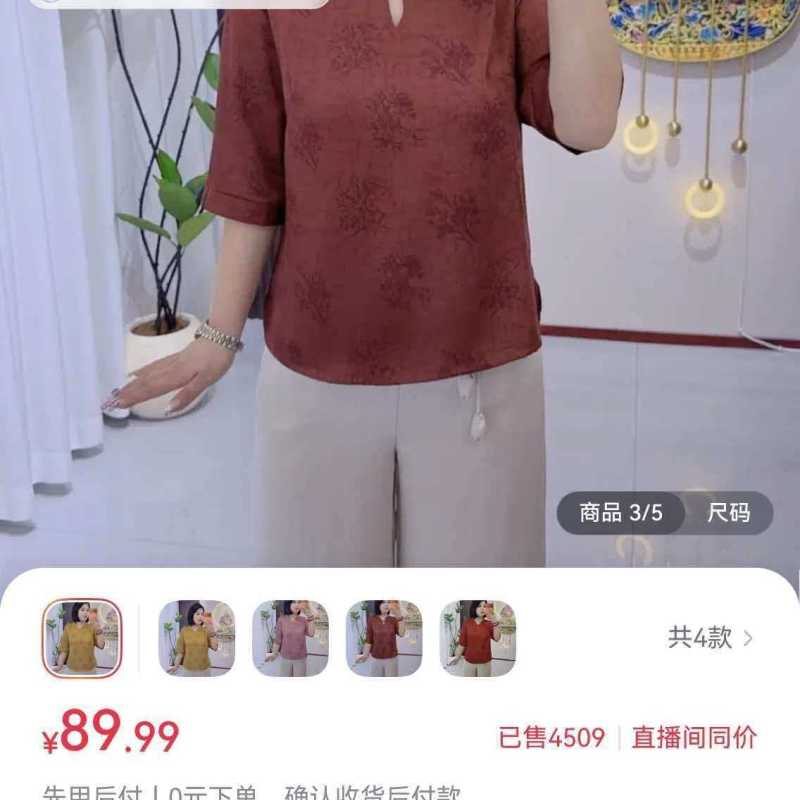The height and width of the screenshot is (800, 800).
Task: Select the pink blouse variant
Action: tap(290, 638)
